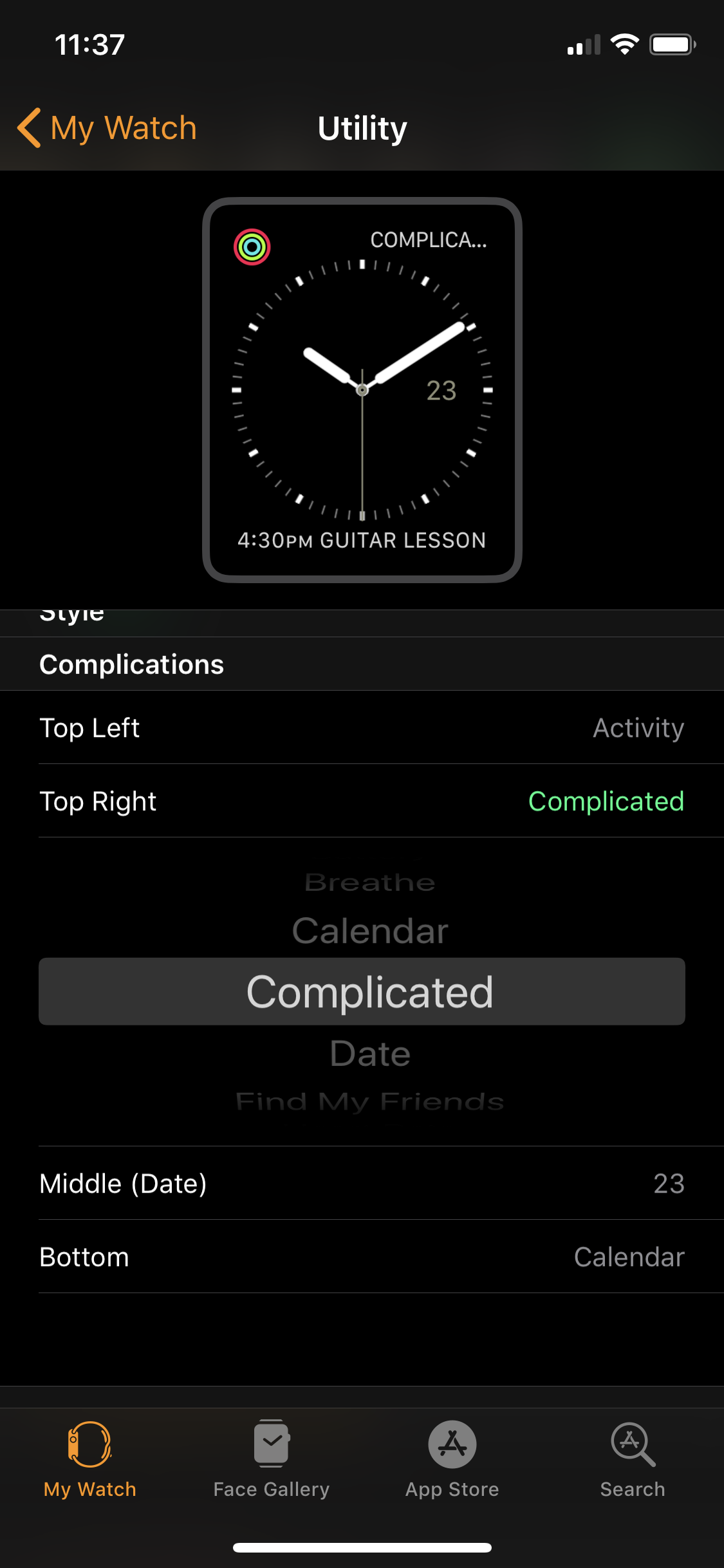
Task: Go back to My Watch
Action: pyautogui.click(x=106, y=128)
